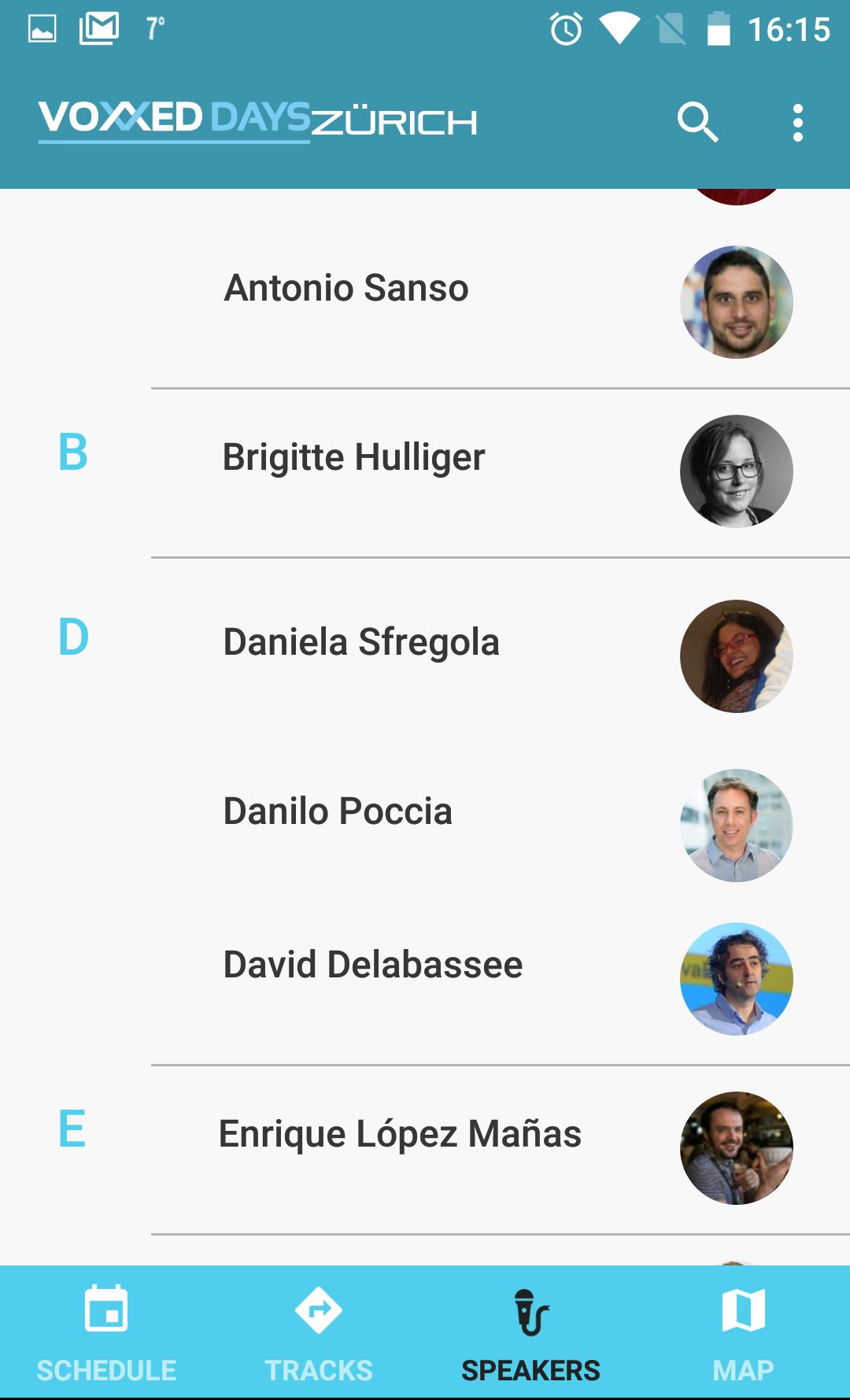This screenshot has height=1400, width=850.
Task: Switch to the Tracks tab
Action: [319, 1333]
